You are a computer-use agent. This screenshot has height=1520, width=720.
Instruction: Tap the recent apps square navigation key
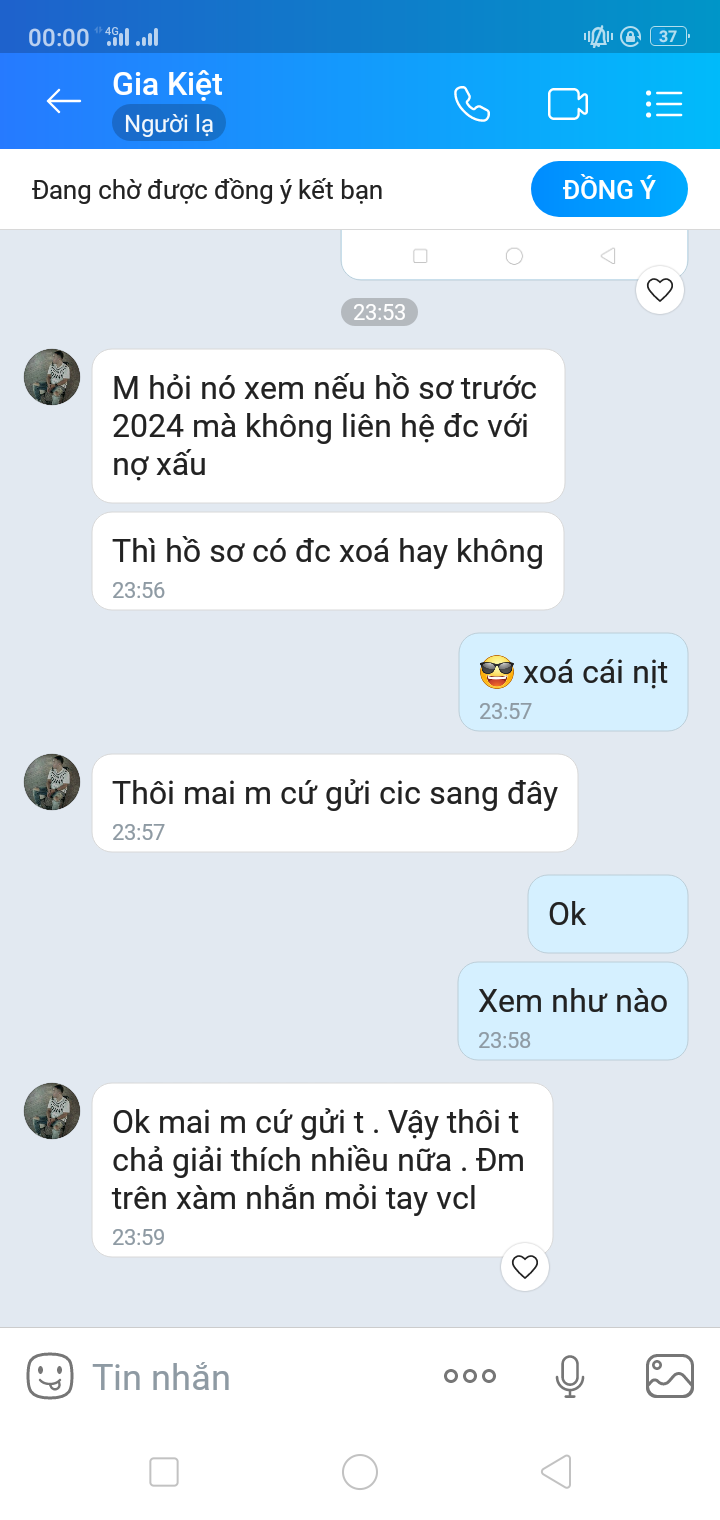tap(163, 1472)
